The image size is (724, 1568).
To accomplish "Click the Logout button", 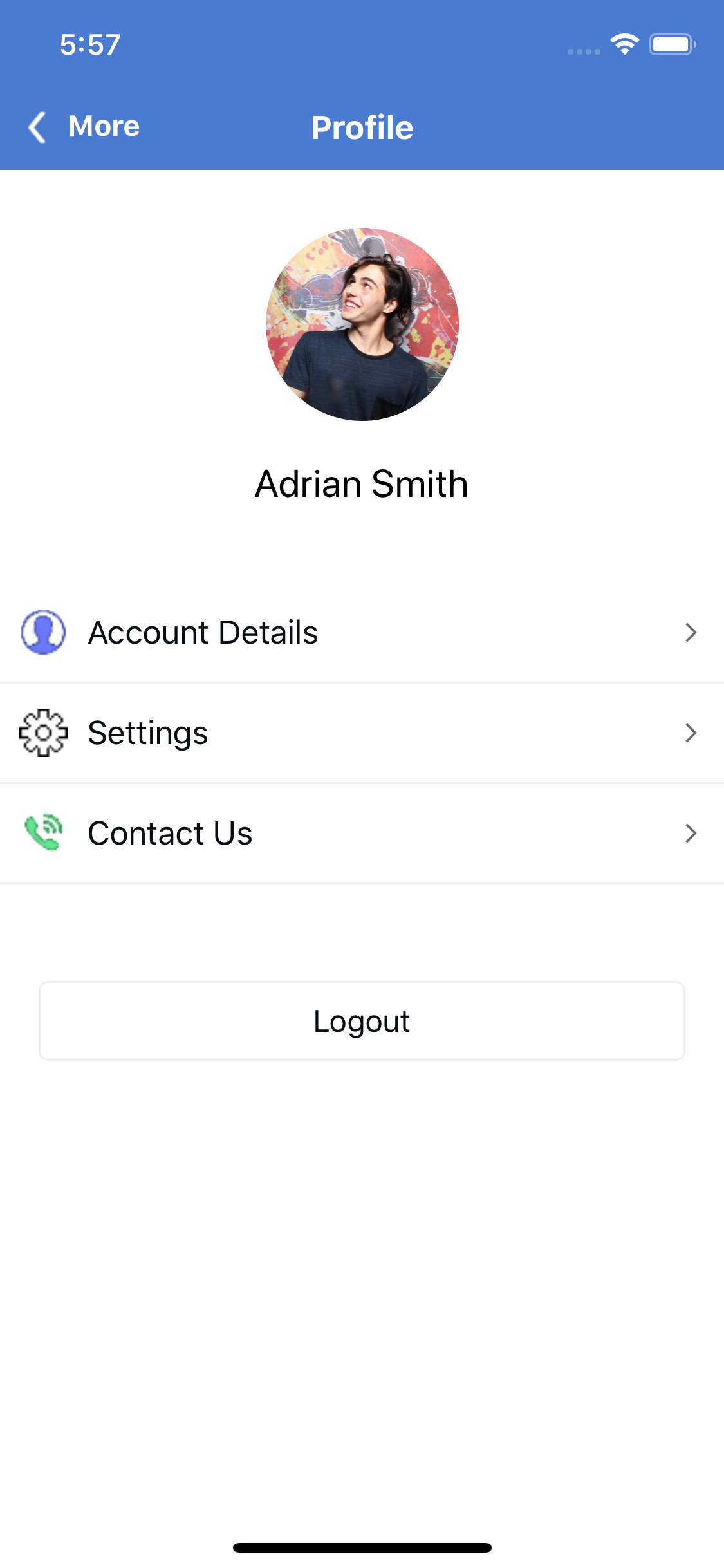I will (362, 1020).
